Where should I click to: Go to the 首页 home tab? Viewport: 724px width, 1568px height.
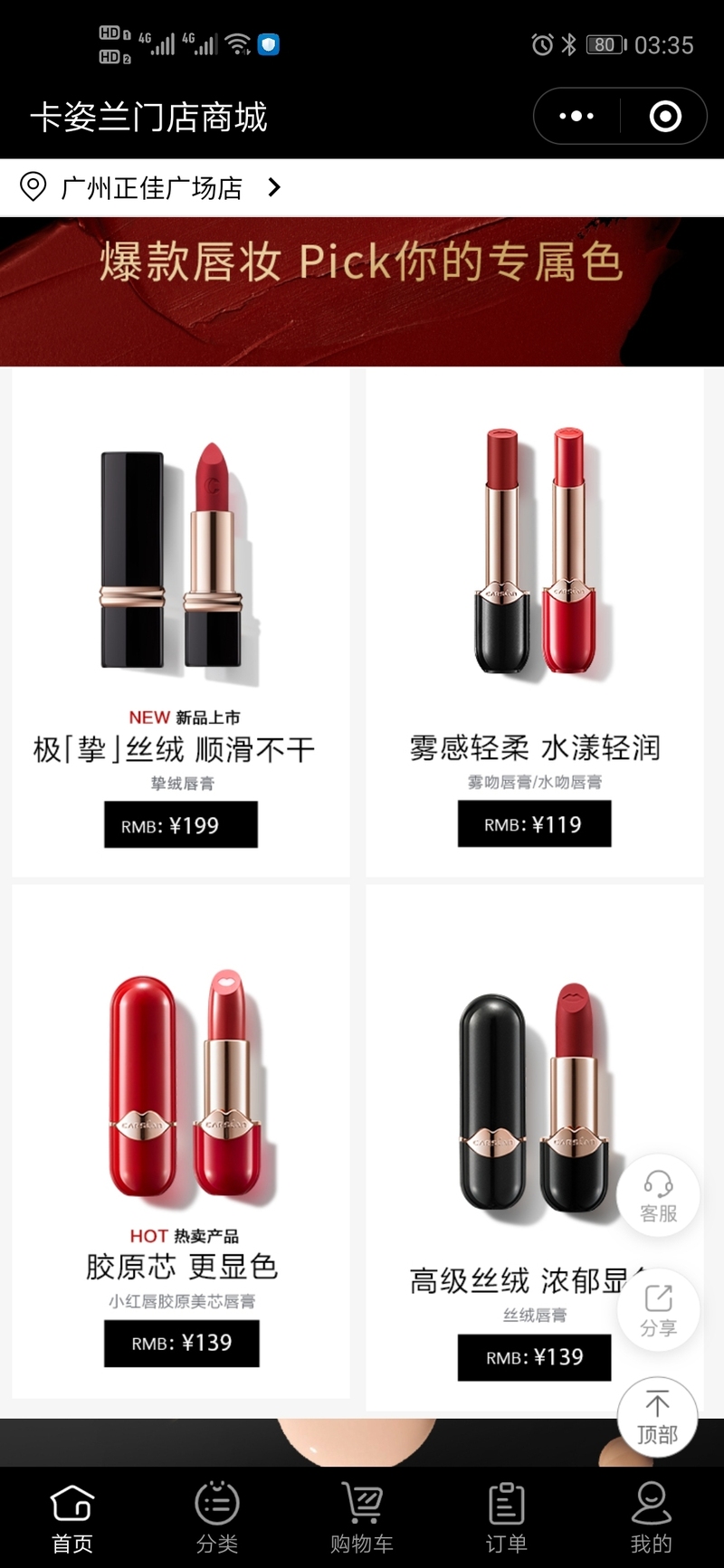pyautogui.click(x=72, y=1518)
